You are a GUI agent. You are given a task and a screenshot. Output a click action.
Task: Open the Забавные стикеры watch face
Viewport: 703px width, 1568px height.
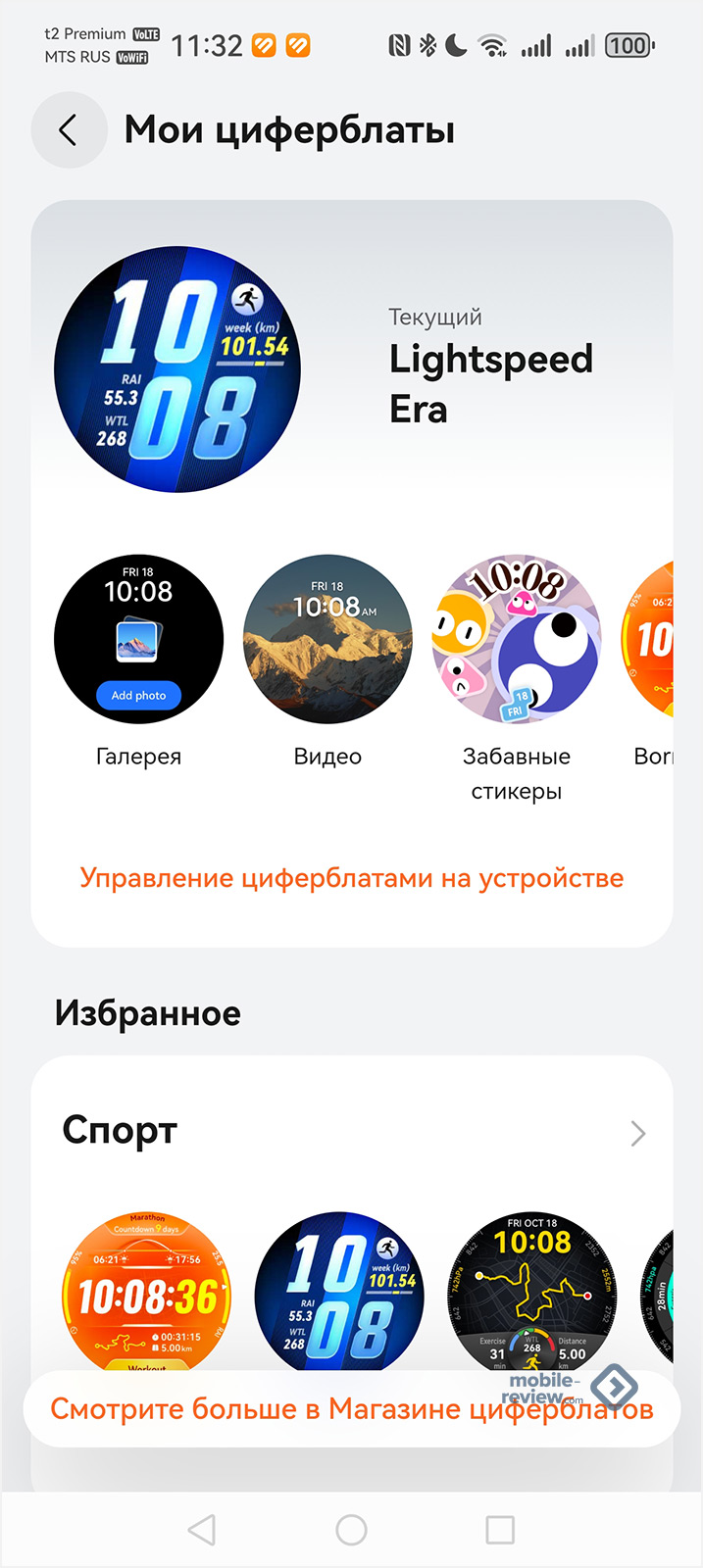point(517,640)
